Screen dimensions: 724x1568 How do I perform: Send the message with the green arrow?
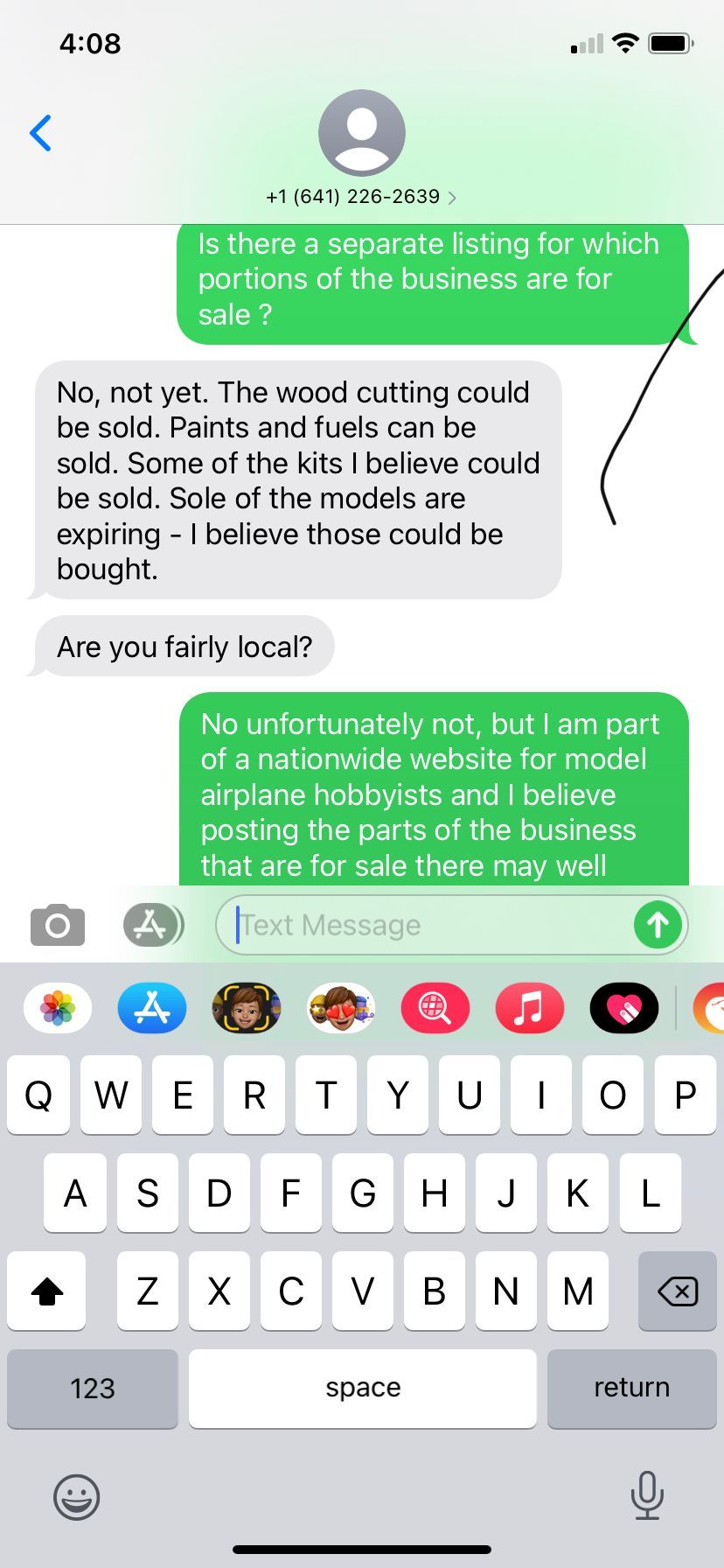tap(658, 925)
